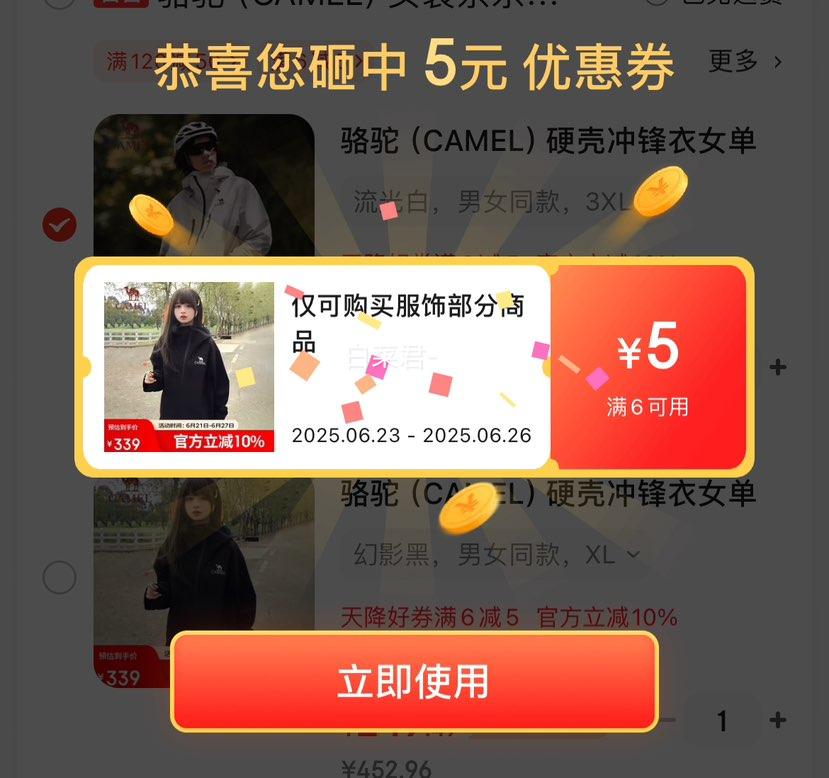Select the 幻影黑 jacket checkbox
Screen dimensions: 829x778
(60, 577)
